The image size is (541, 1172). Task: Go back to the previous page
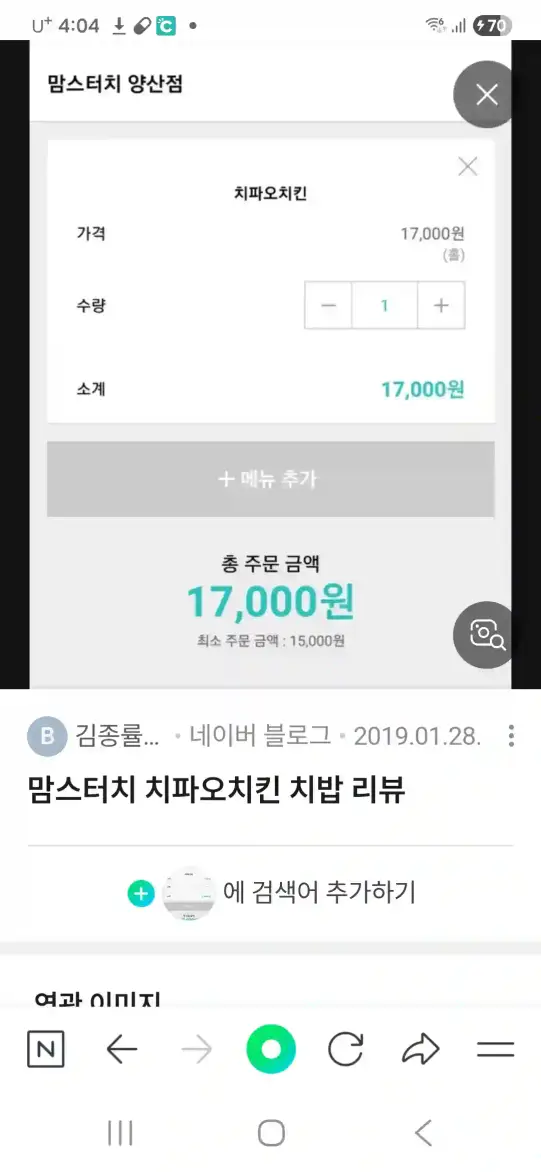122,1050
